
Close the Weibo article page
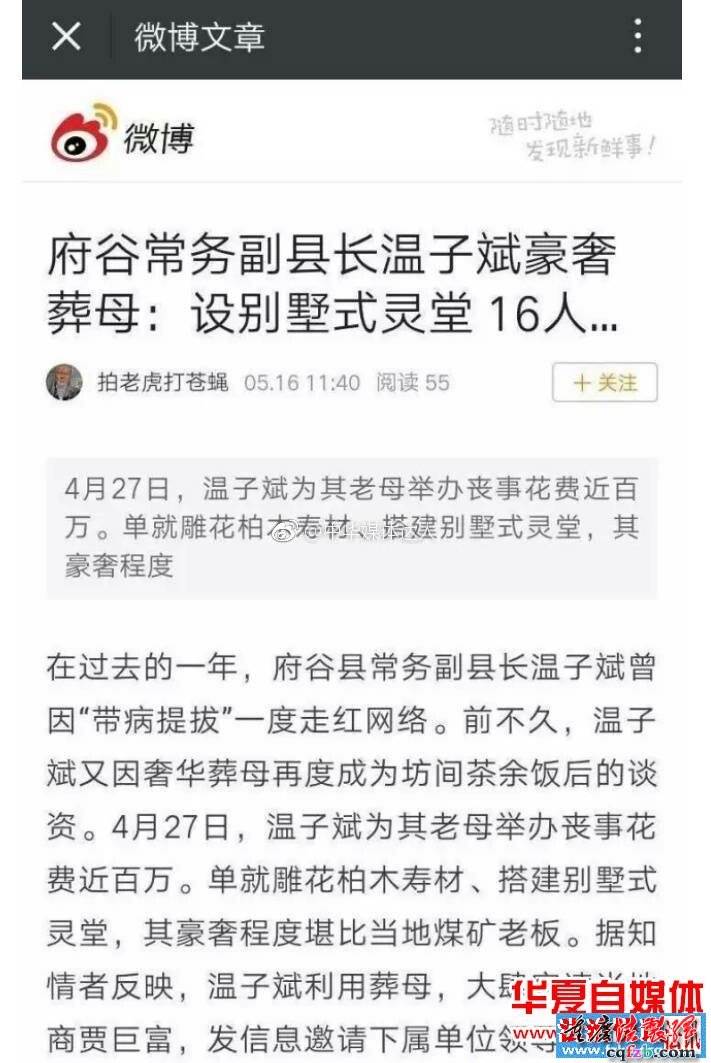click(x=66, y=37)
